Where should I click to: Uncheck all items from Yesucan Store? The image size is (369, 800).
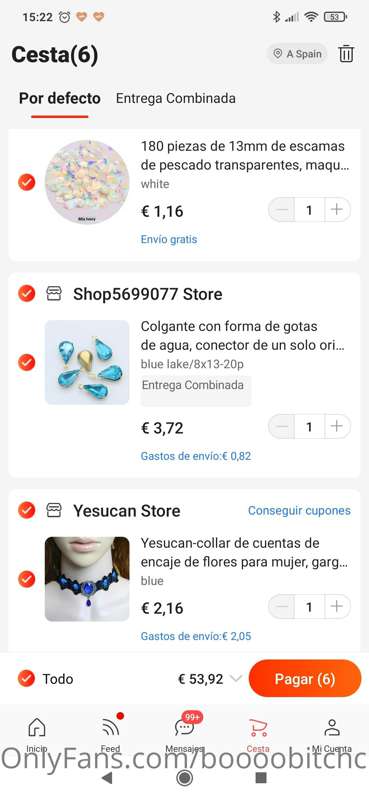27,510
